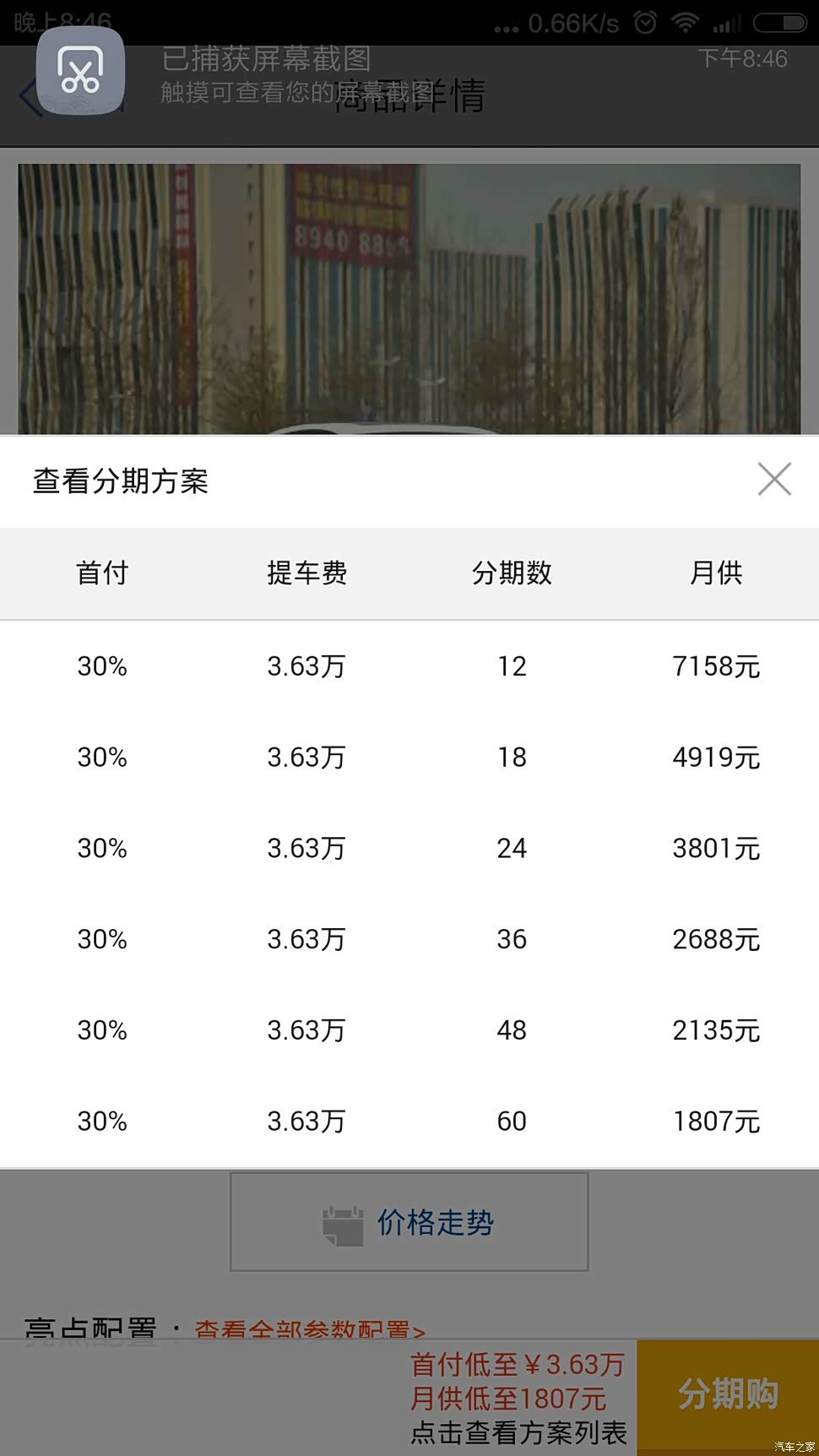This screenshot has width=819, height=1456.
Task: Select the 36-installment plan row
Action: 409,939
